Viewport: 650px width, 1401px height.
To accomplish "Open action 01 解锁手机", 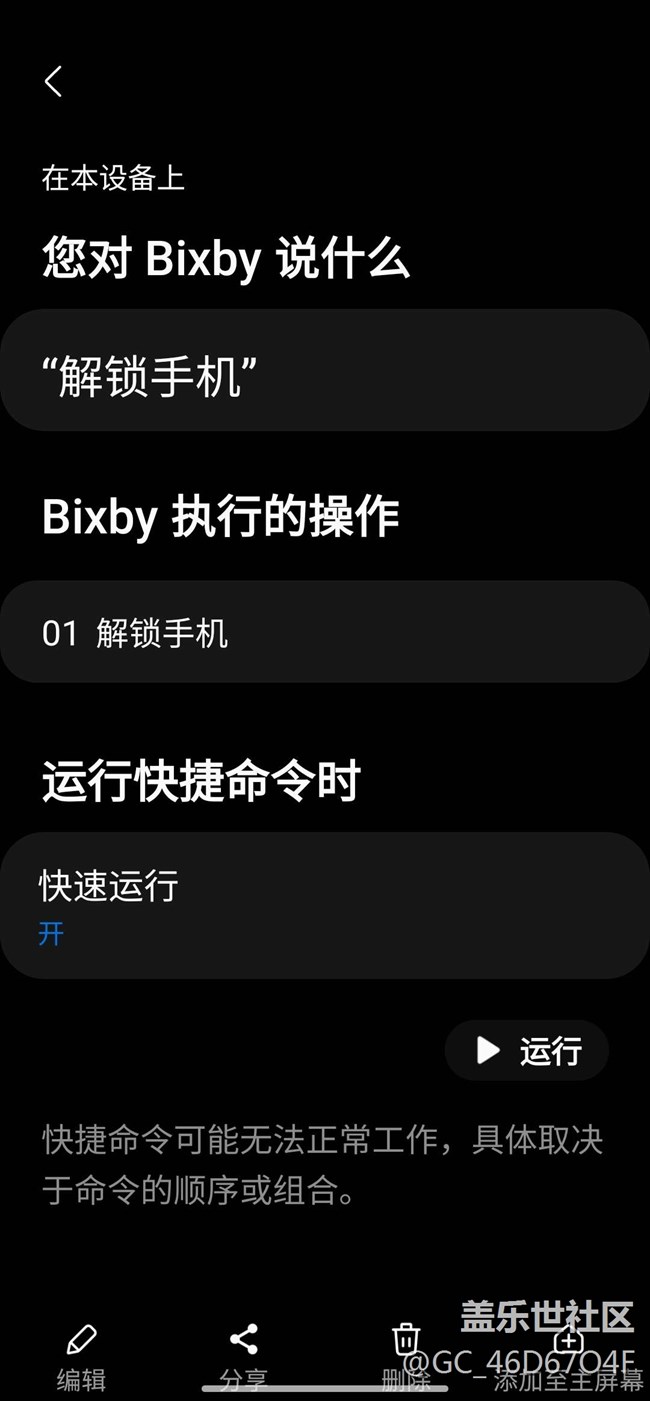I will tap(324, 632).
